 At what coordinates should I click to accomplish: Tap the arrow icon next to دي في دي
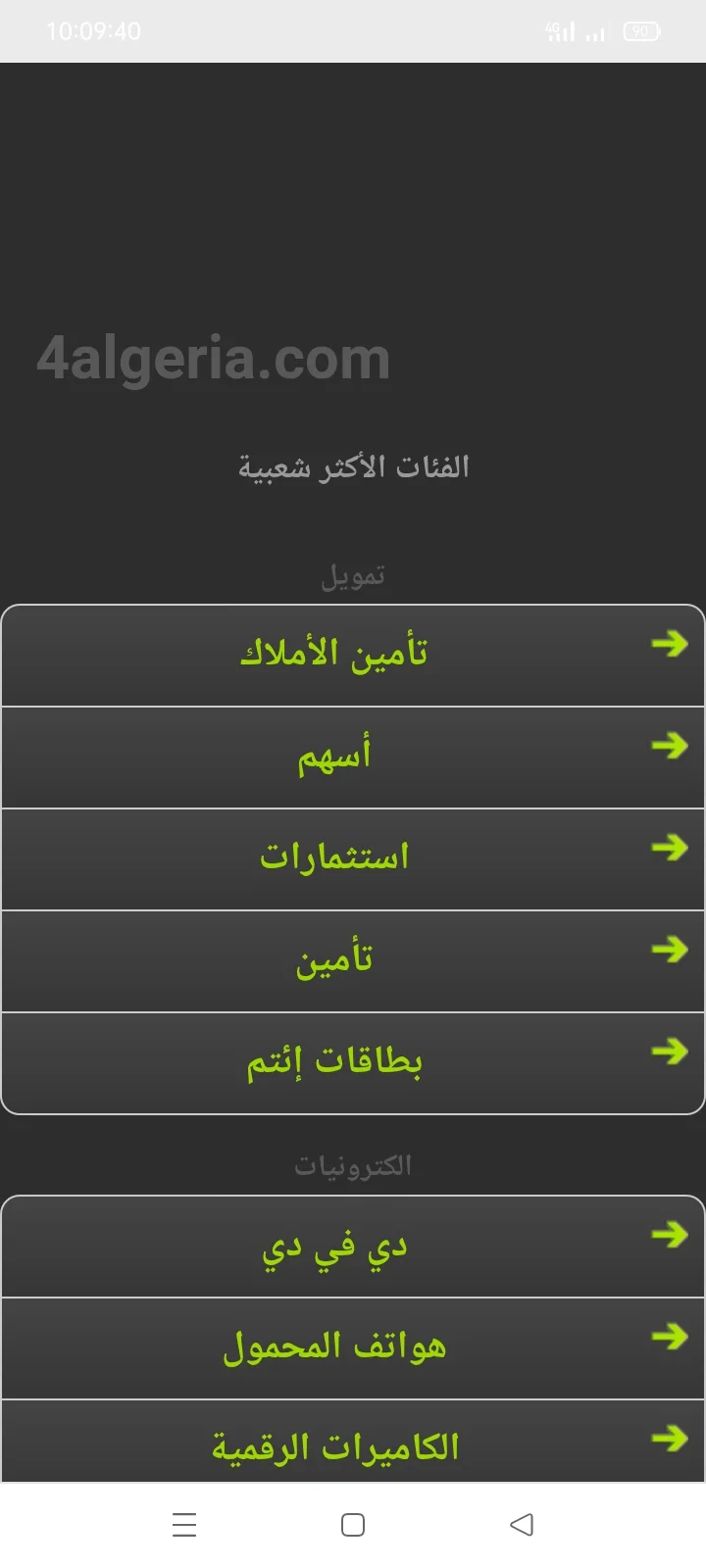coord(671,1235)
